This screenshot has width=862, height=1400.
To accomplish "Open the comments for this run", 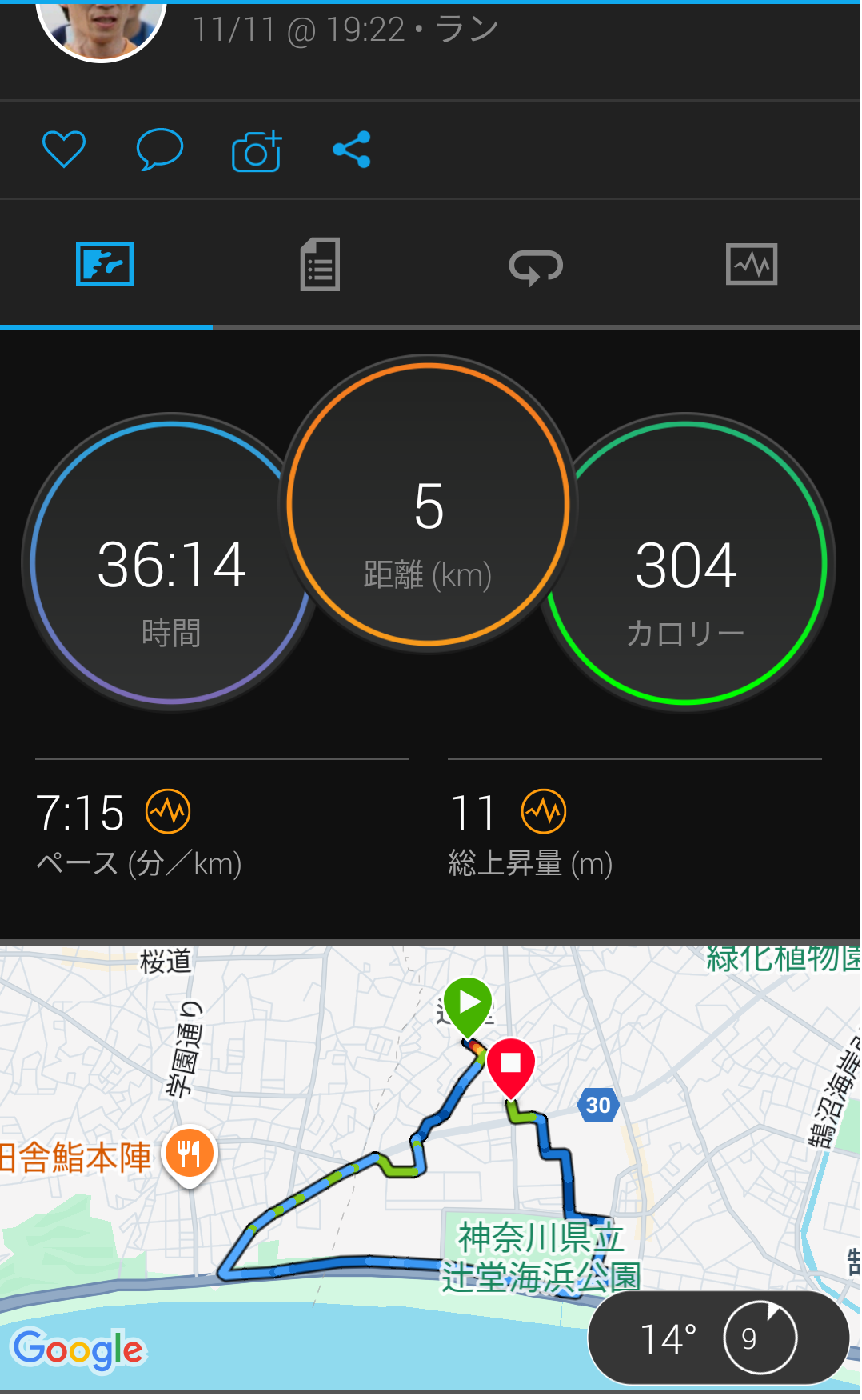I will pyautogui.click(x=159, y=150).
